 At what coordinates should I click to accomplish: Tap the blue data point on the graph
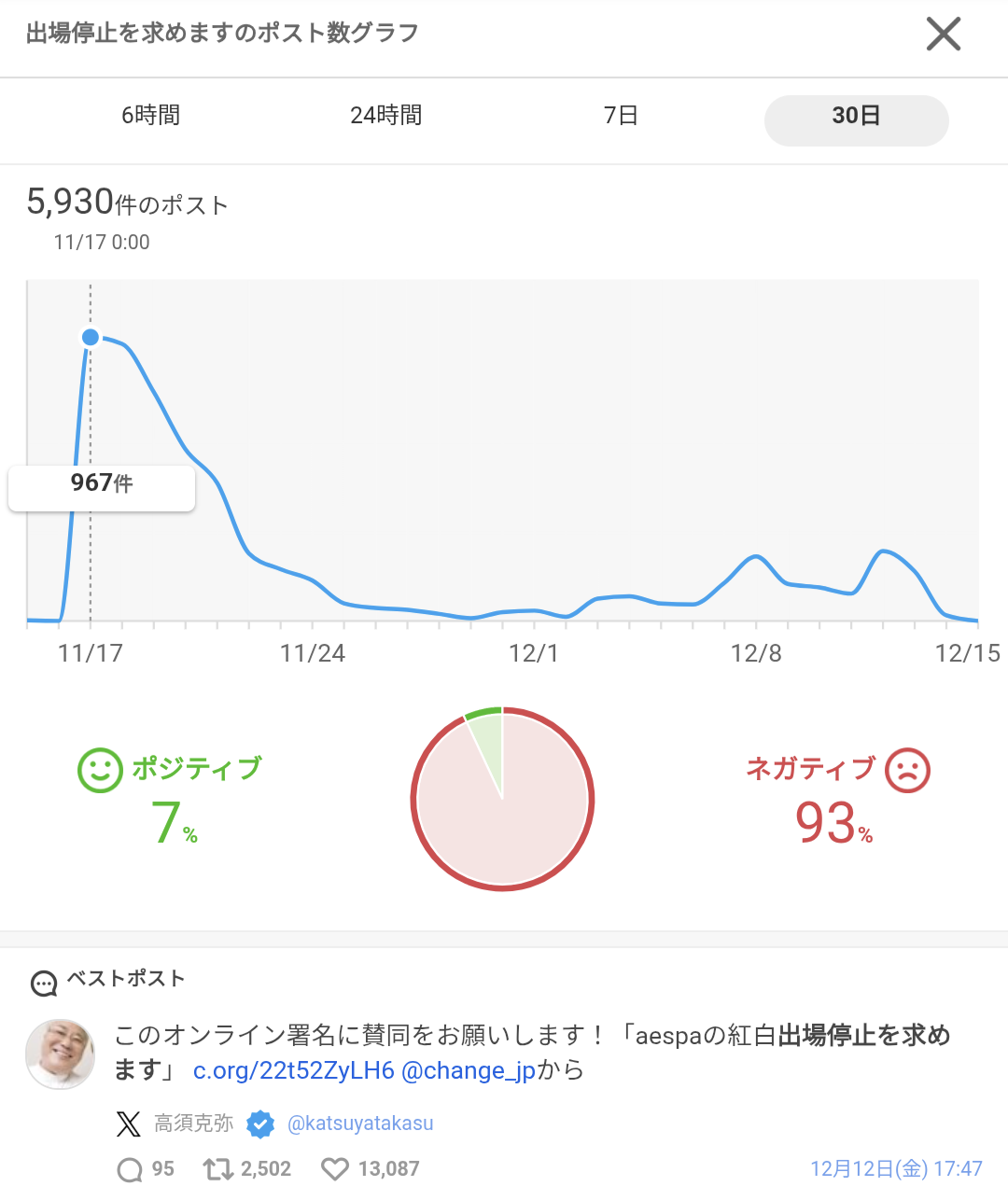click(x=91, y=337)
